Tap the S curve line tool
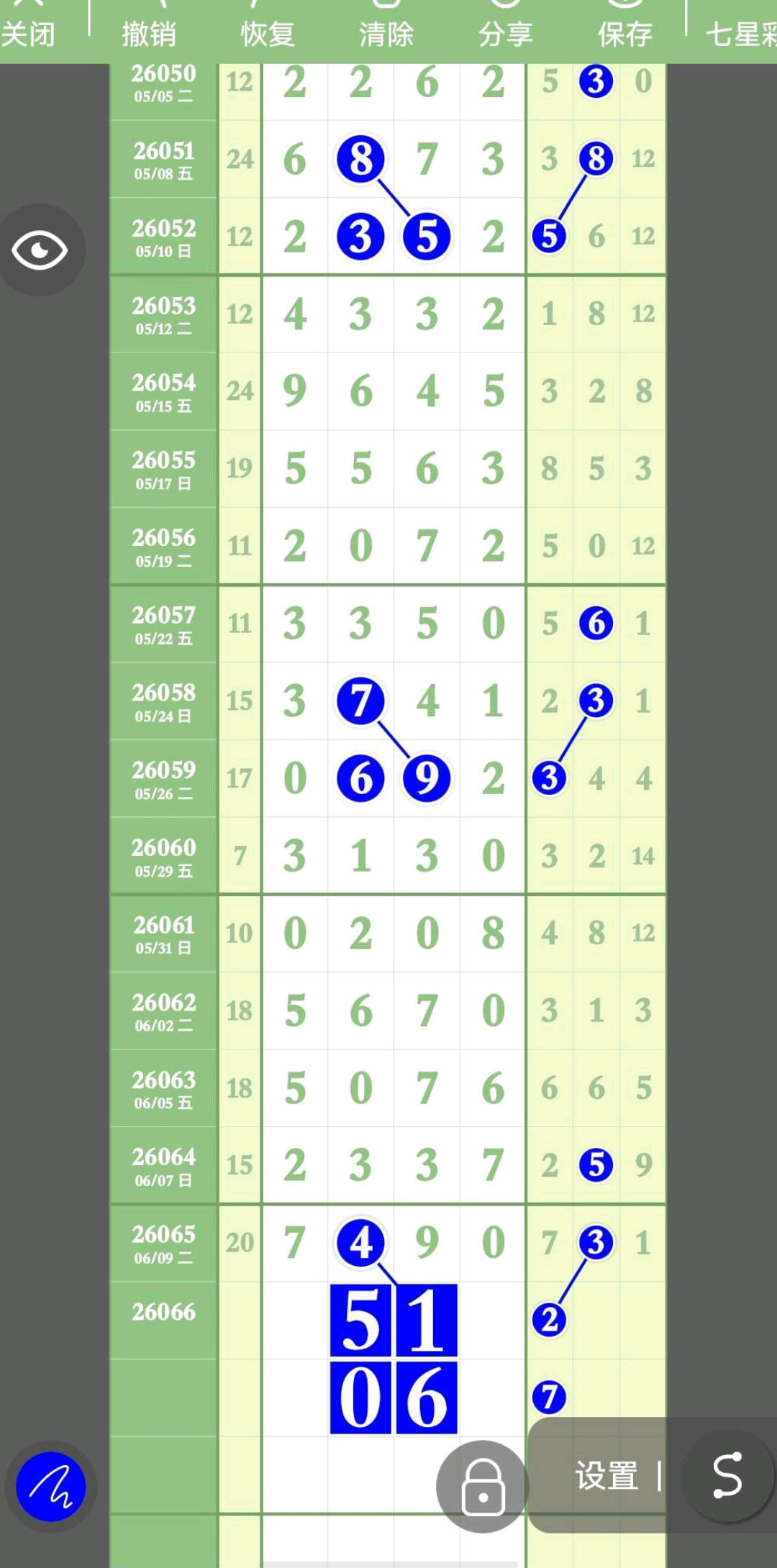The width and height of the screenshot is (777, 1568). click(727, 1475)
